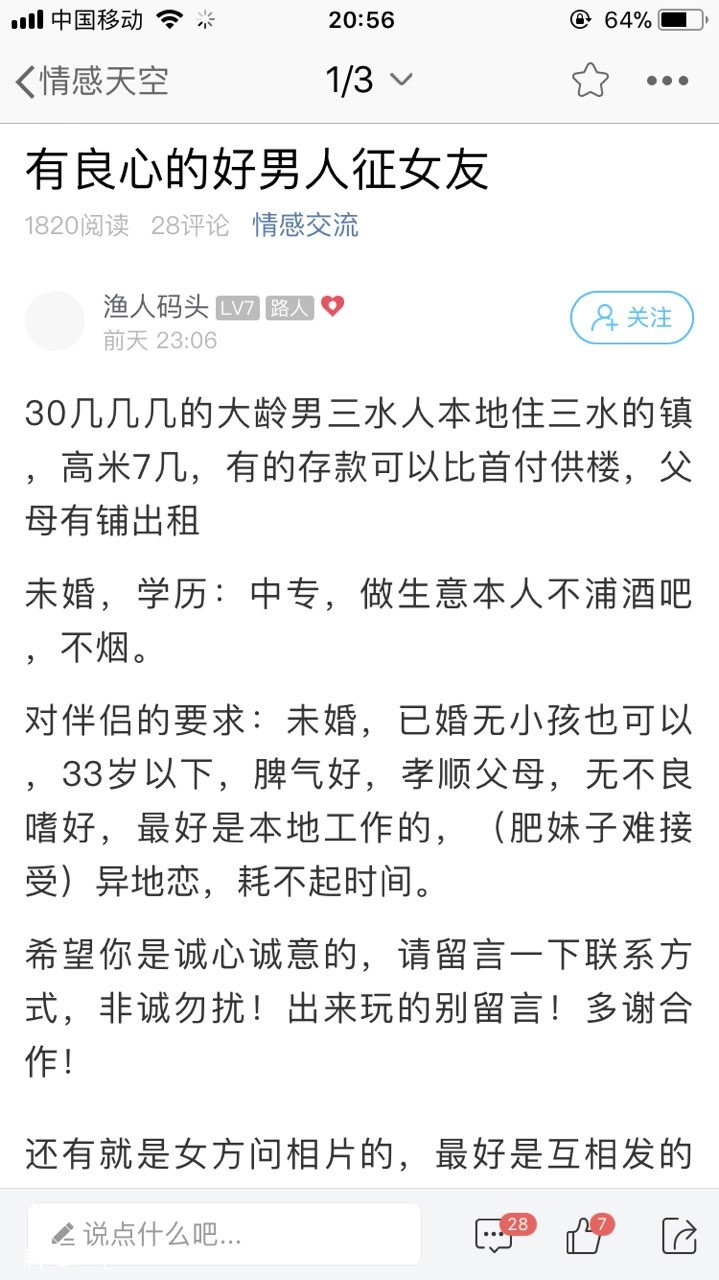Open the 情感交流 category link
719x1280 pixels.
point(305,225)
